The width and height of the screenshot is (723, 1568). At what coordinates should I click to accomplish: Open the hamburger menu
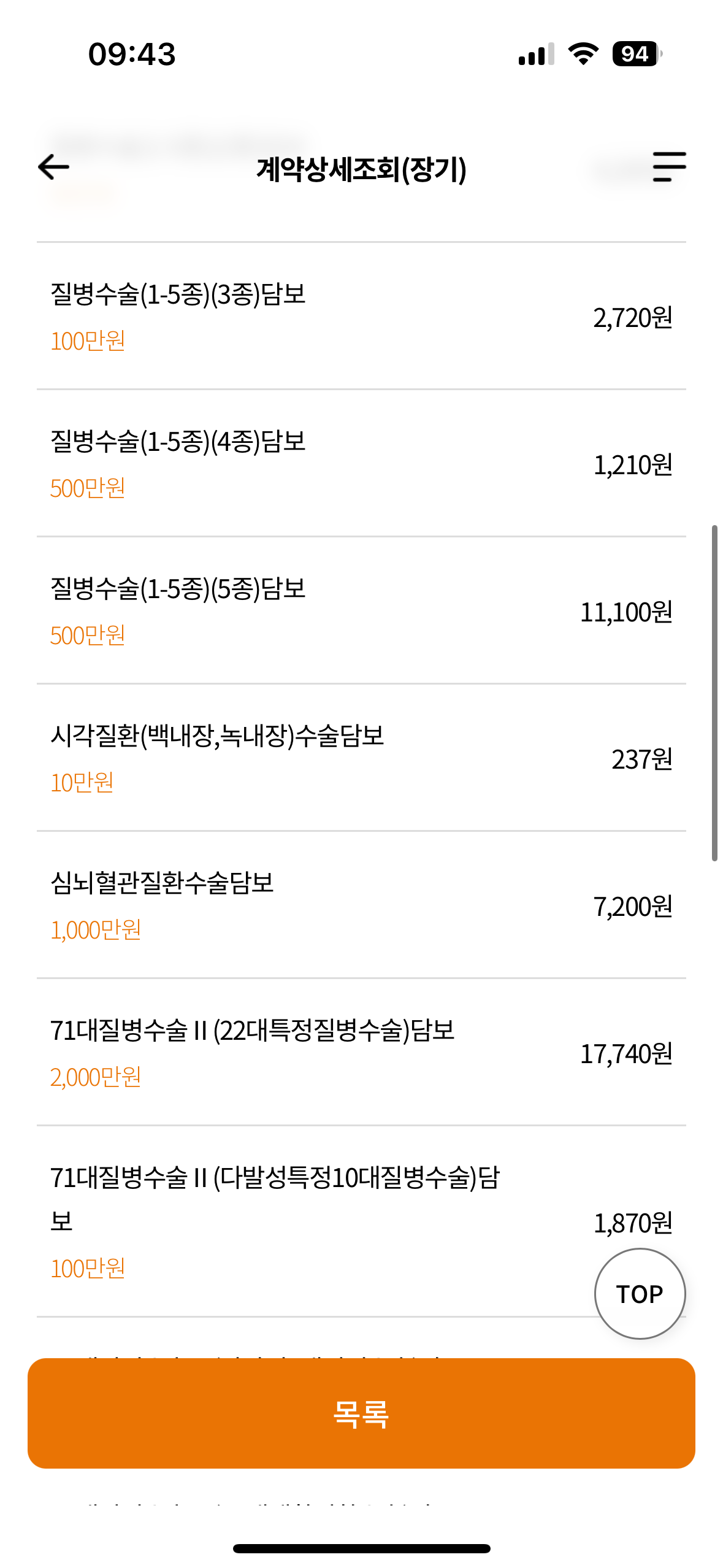tap(669, 167)
